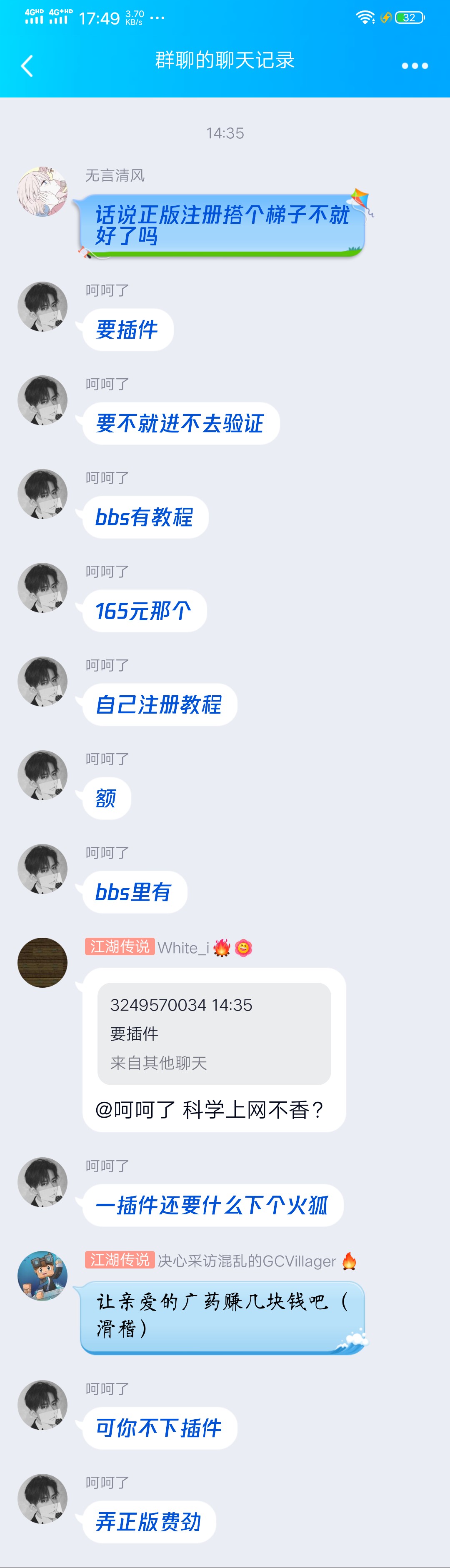This screenshot has width=450, height=1568.
Task: Open 无言清风's profile avatar
Action: [x=42, y=191]
